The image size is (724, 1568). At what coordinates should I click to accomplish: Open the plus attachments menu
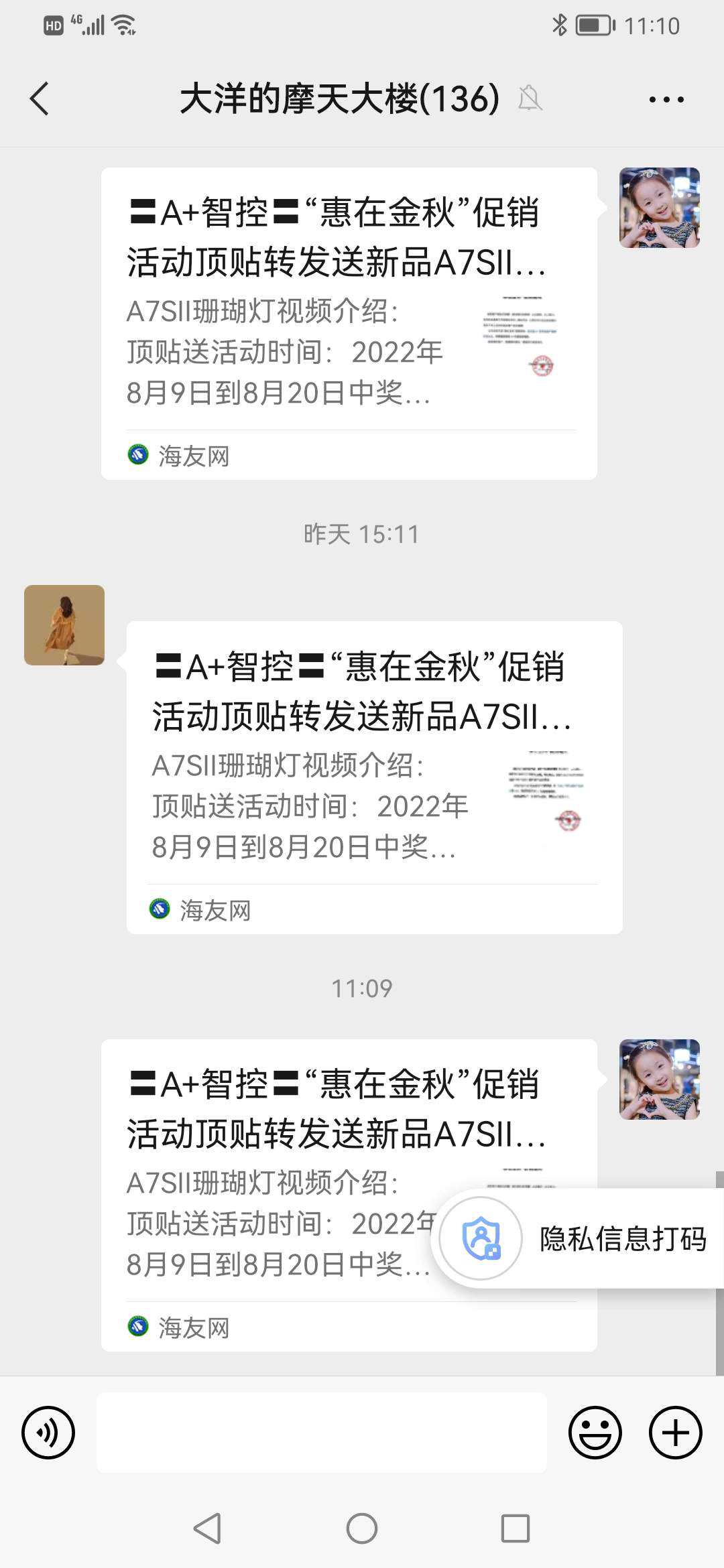(x=675, y=1433)
